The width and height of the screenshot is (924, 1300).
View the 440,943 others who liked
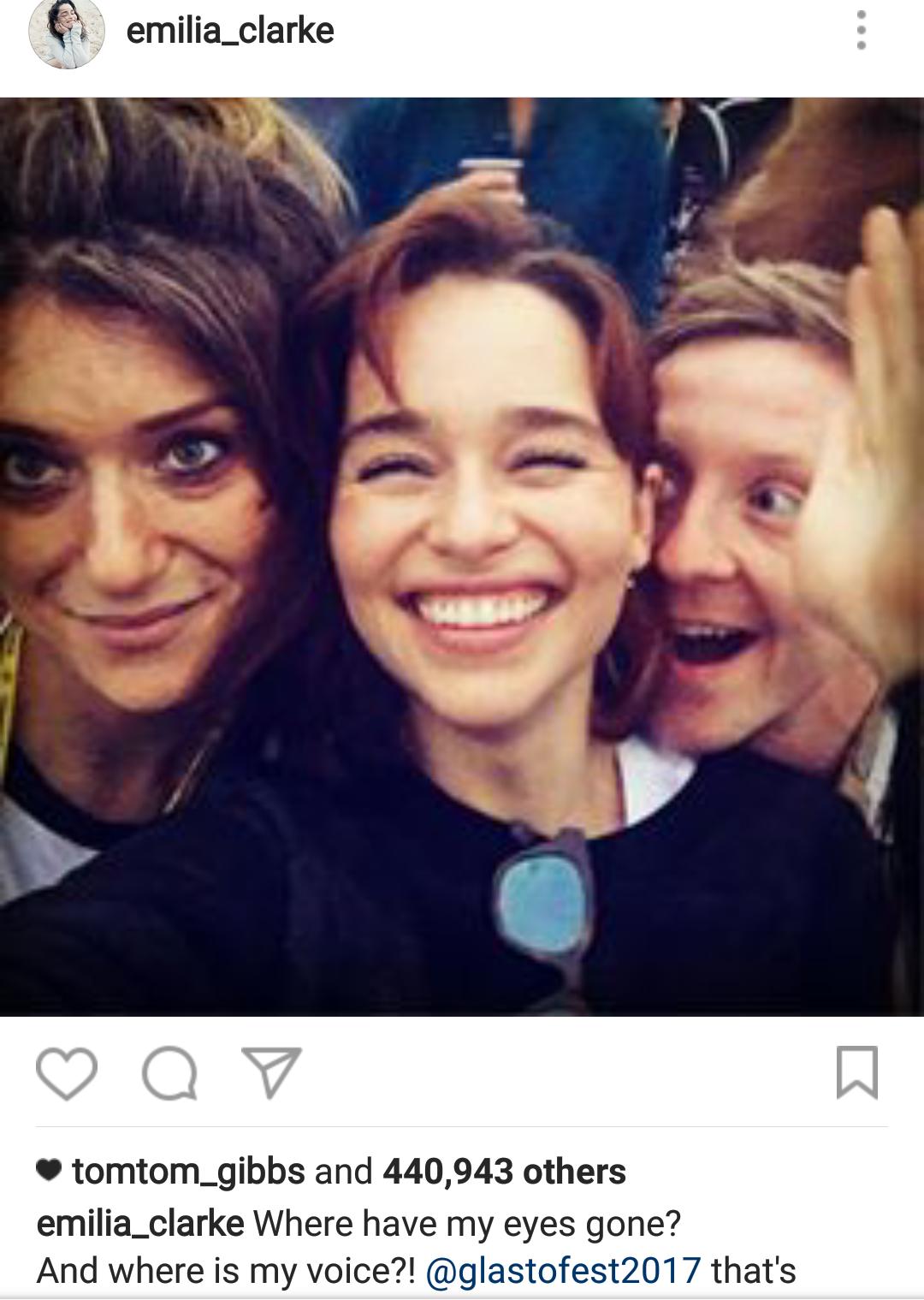pyautogui.click(x=504, y=1172)
